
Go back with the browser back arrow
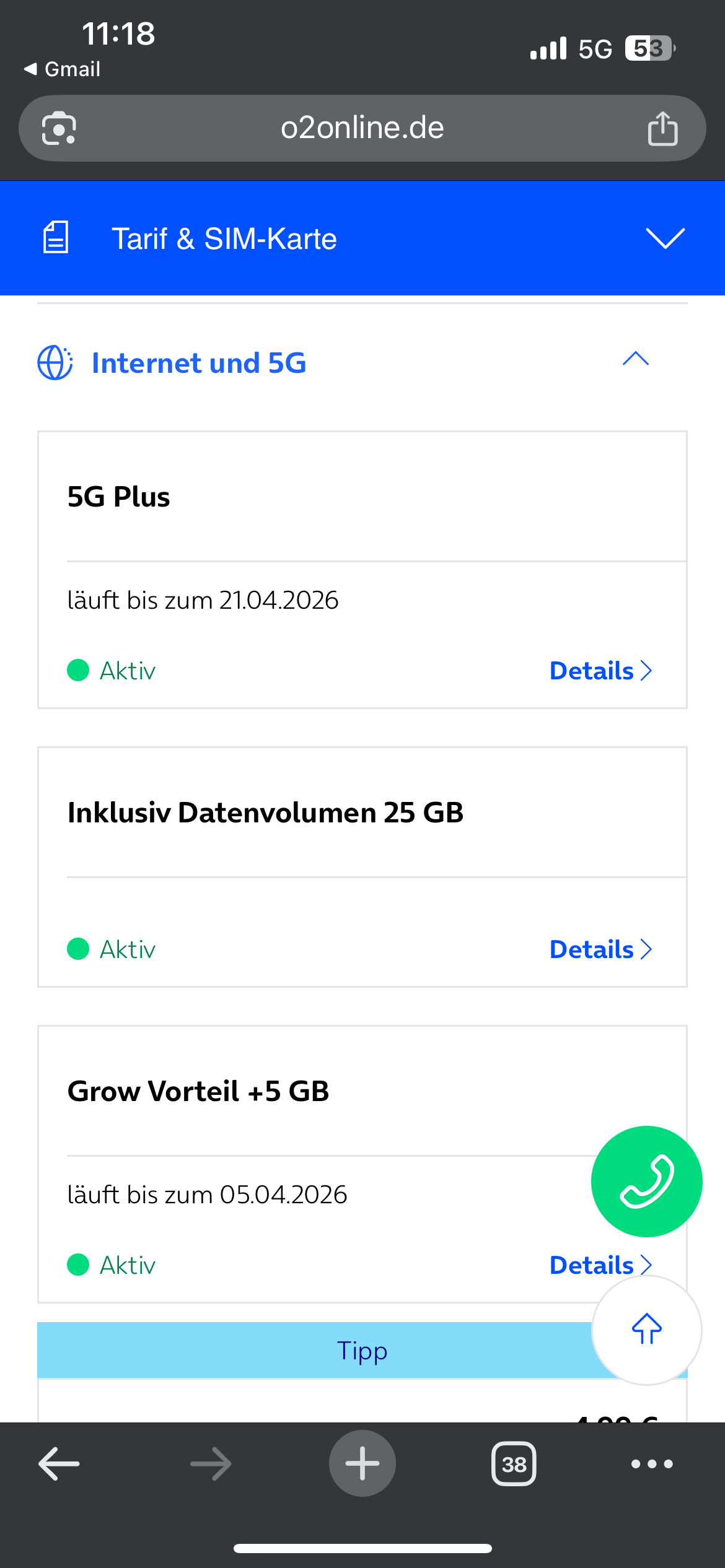point(59,1464)
